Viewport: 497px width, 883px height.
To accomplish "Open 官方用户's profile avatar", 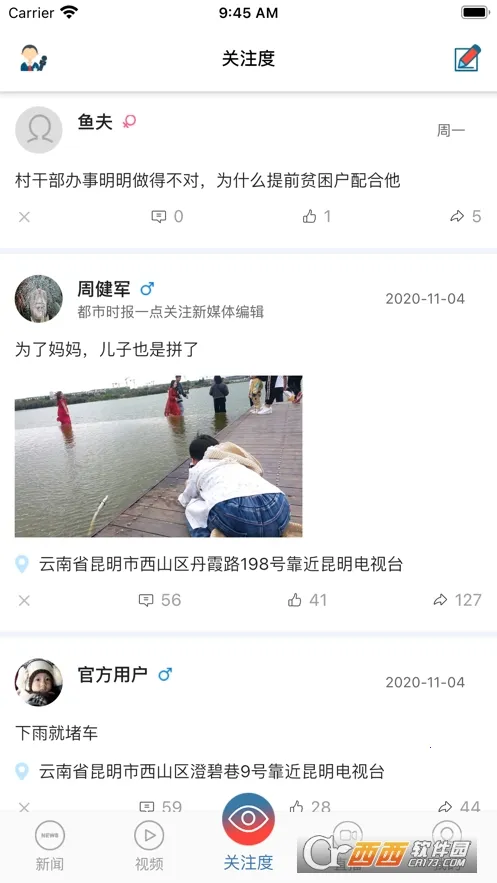I will click(38, 683).
